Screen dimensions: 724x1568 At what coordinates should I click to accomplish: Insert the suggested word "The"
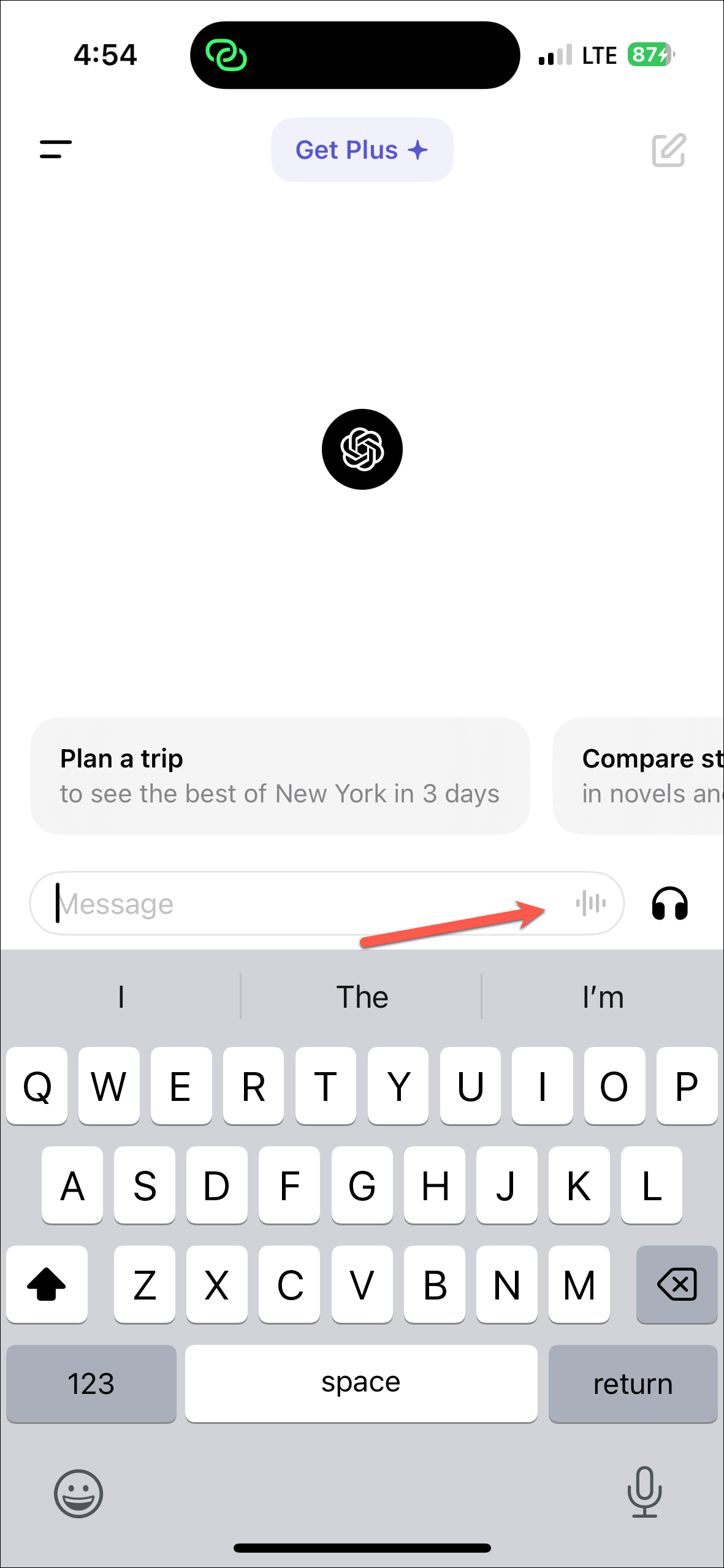click(362, 997)
